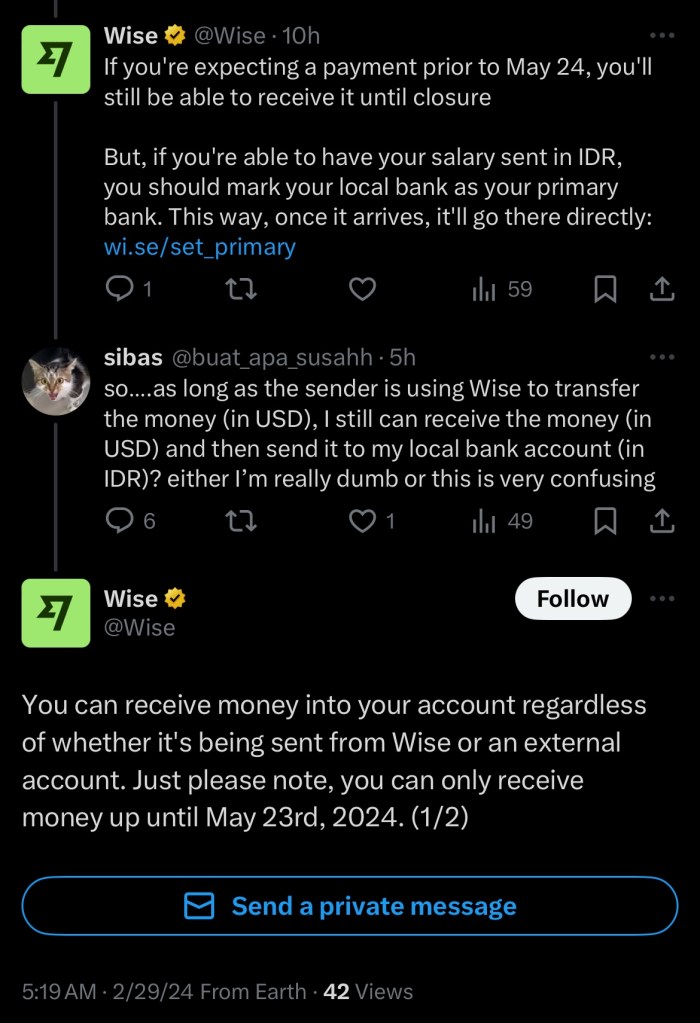Share sibas's tweet
The image size is (700, 1023).
(661, 521)
